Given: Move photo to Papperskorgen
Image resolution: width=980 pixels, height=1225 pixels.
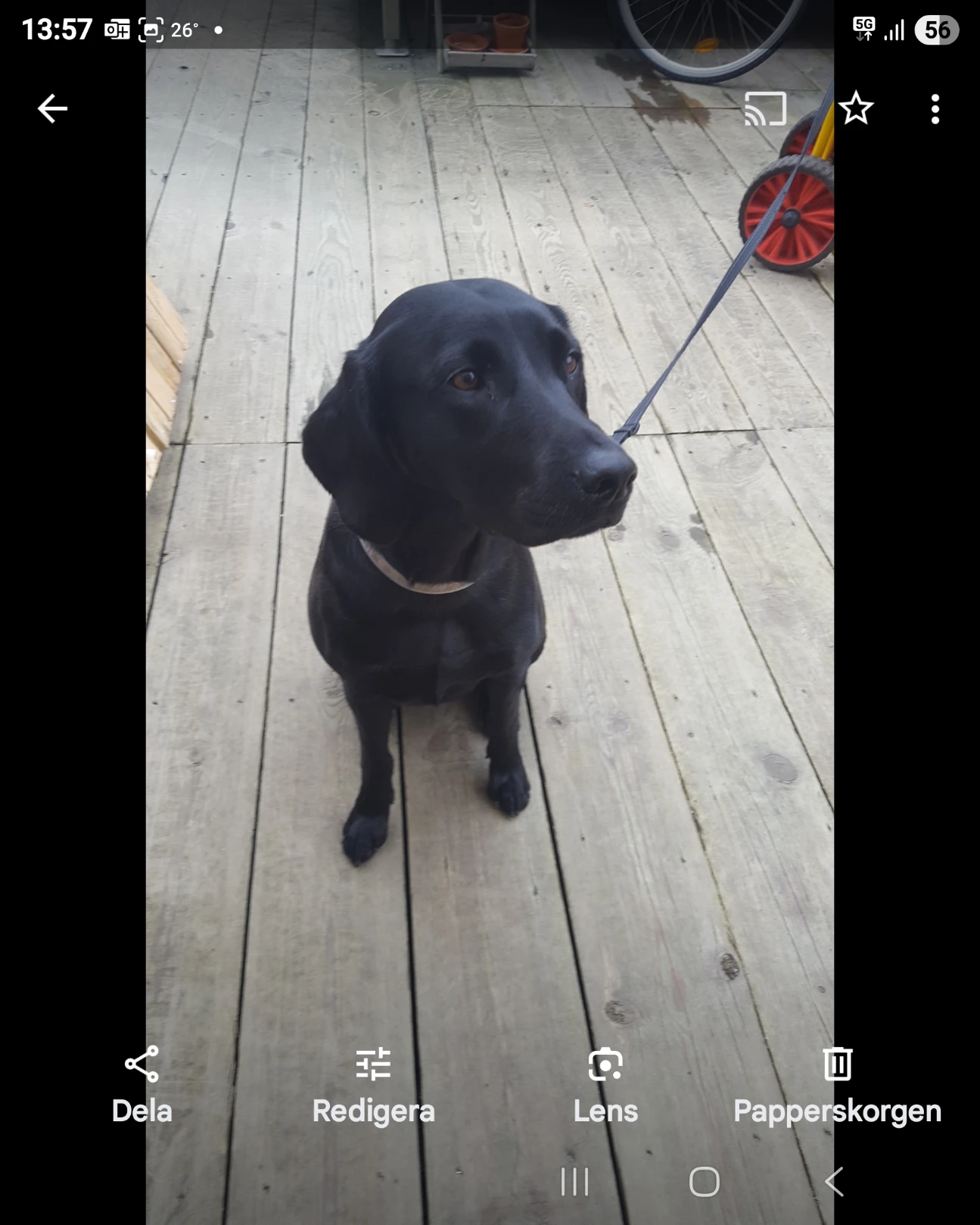Looking at the screenshot, I should 837,1083.
